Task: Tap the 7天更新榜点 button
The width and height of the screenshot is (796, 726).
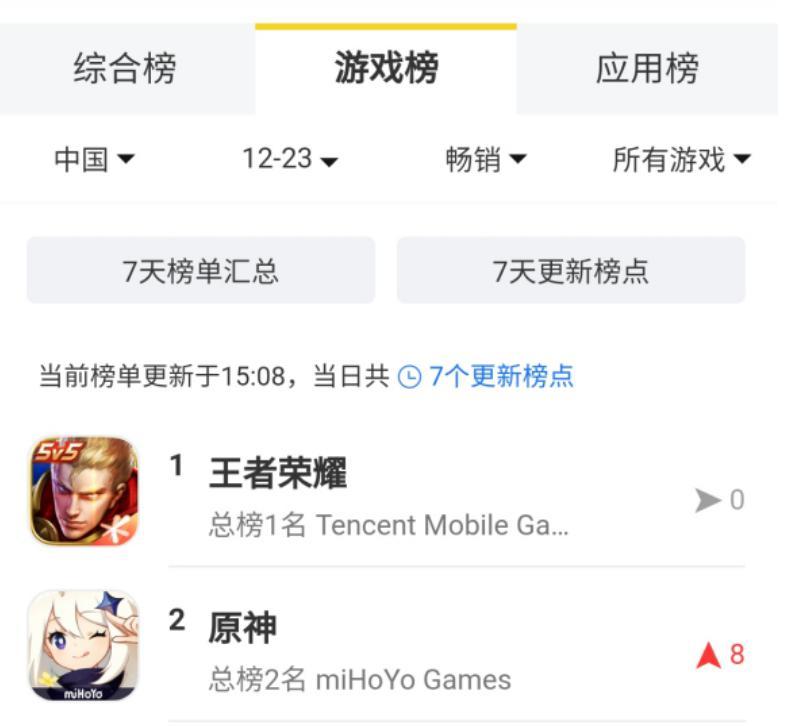Action: pyautogui.click(x=571, y=270)
